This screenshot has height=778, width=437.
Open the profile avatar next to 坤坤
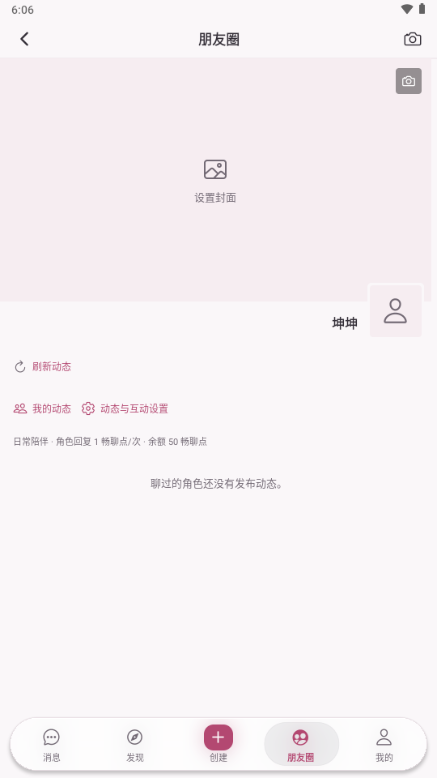click(x=395, y=311)
